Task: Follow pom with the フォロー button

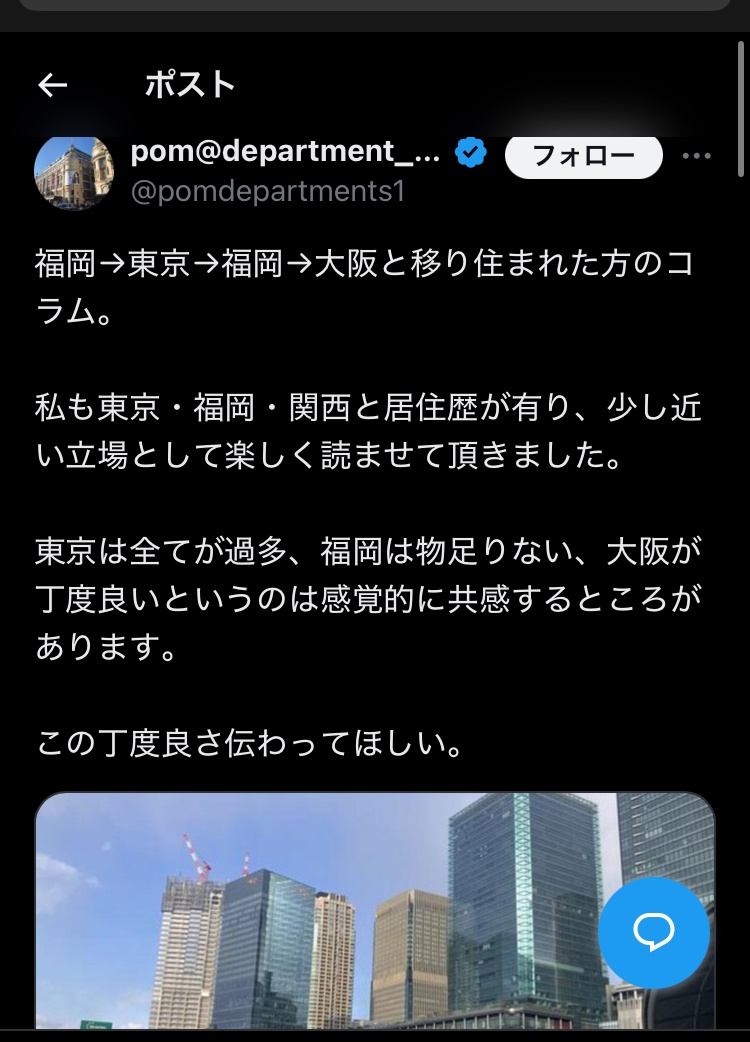Action: pyautogui.click(x=583, y=156)
